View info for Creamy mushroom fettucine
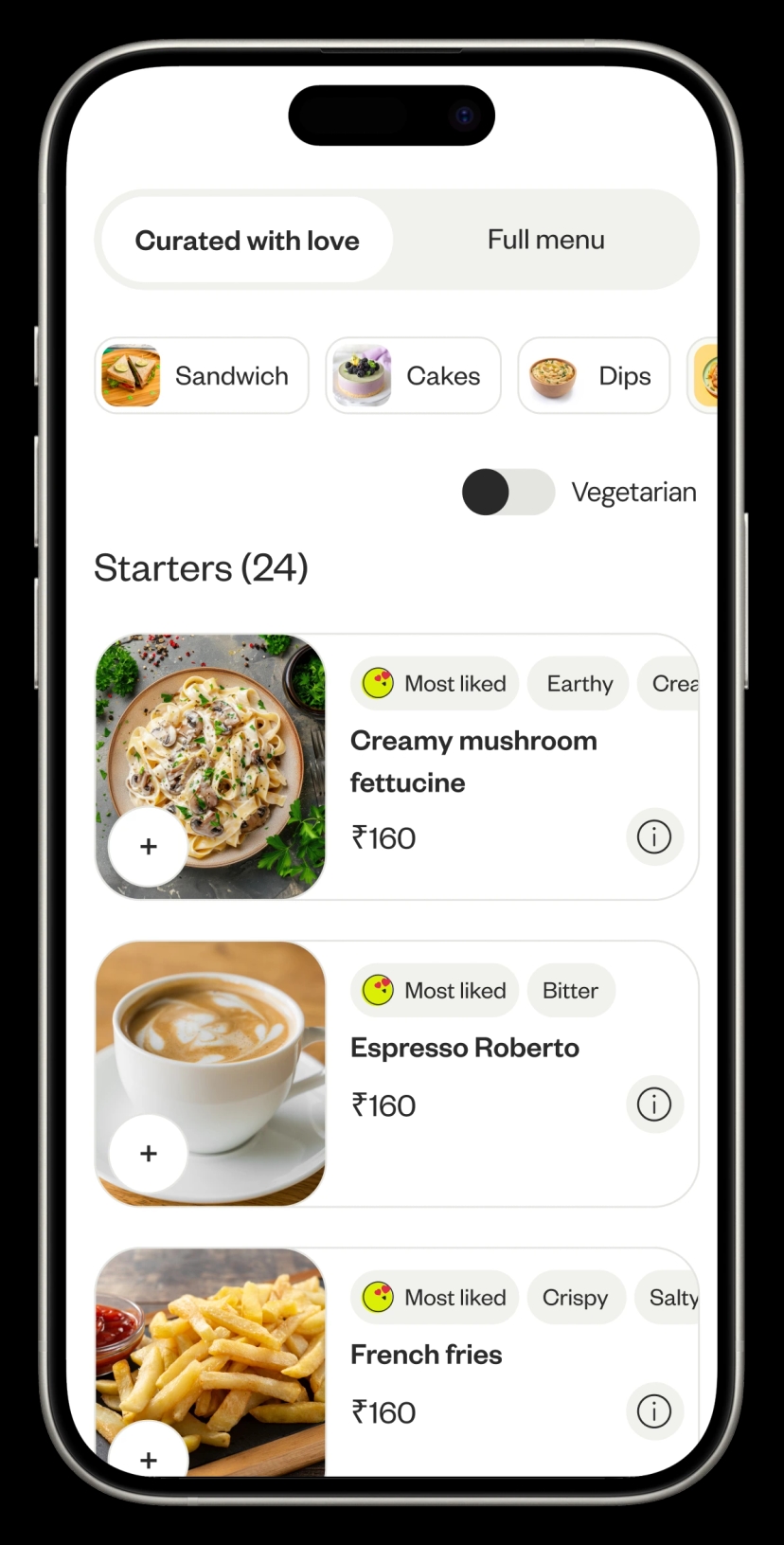The width and height of the screenshot is (784, 1545). click(x=653, y=837)
